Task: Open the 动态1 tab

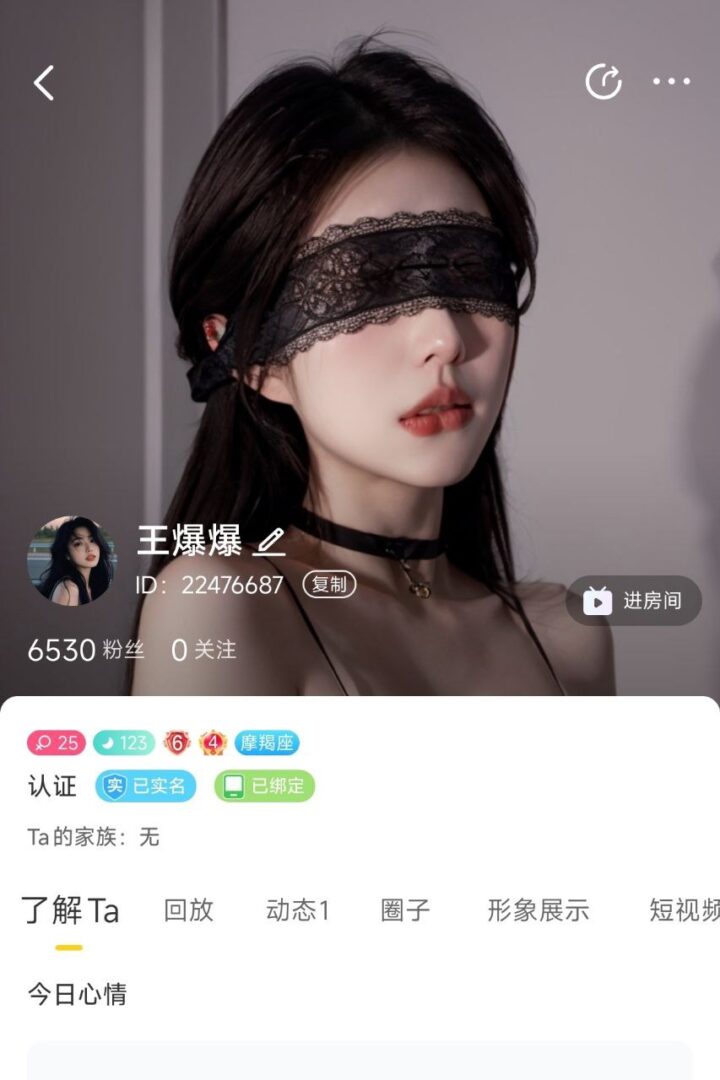Action: (x=297, y=911)
